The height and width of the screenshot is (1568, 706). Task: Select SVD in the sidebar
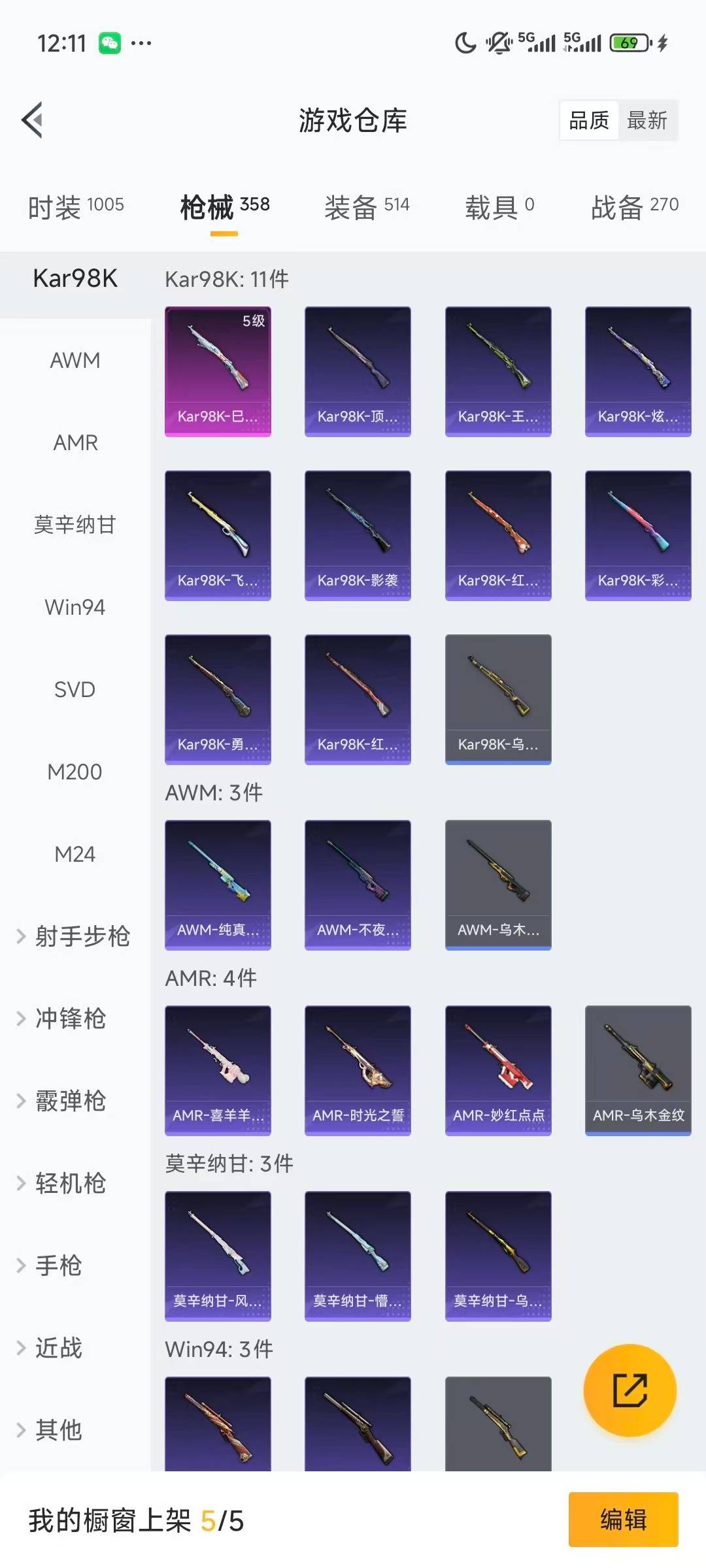click(x=74, y=689)
